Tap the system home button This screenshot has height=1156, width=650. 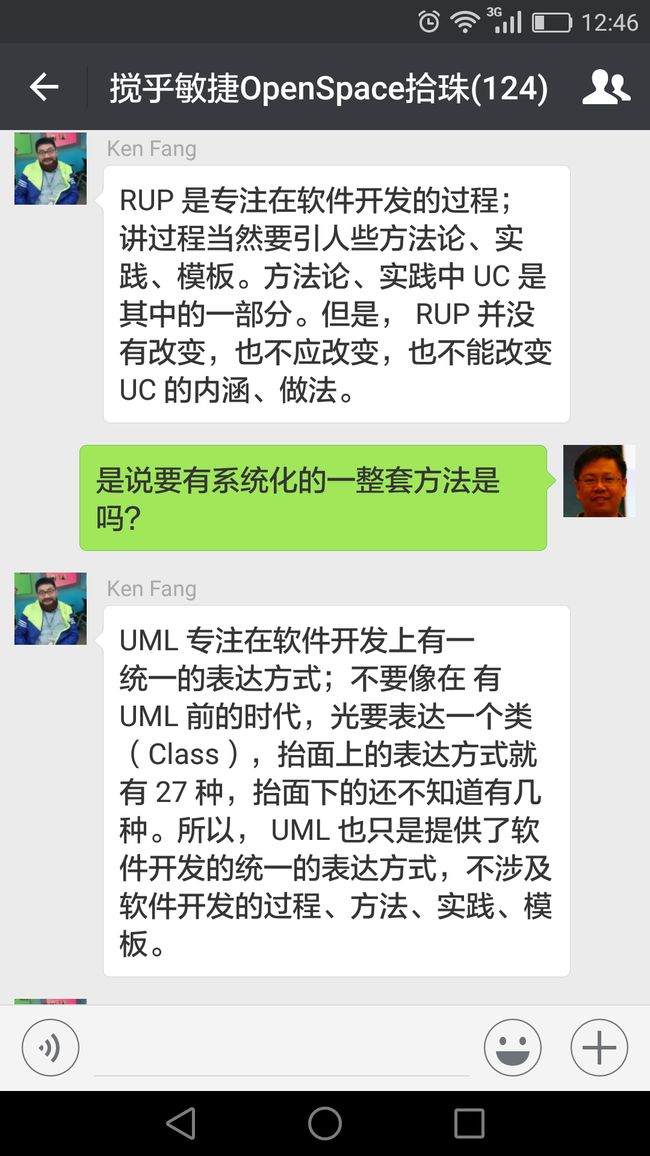[x=325, y=1124]
